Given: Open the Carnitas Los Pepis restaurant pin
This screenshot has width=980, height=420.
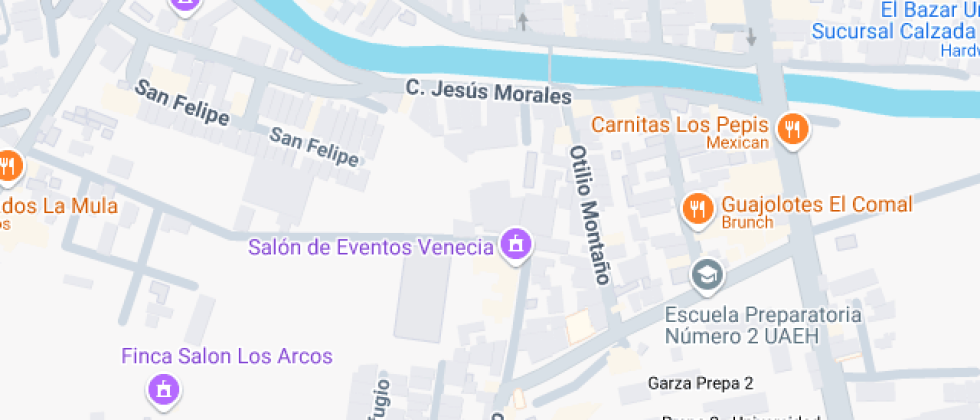Looking at the screenshot, I should pyautogui.click(x=793, y=130).
